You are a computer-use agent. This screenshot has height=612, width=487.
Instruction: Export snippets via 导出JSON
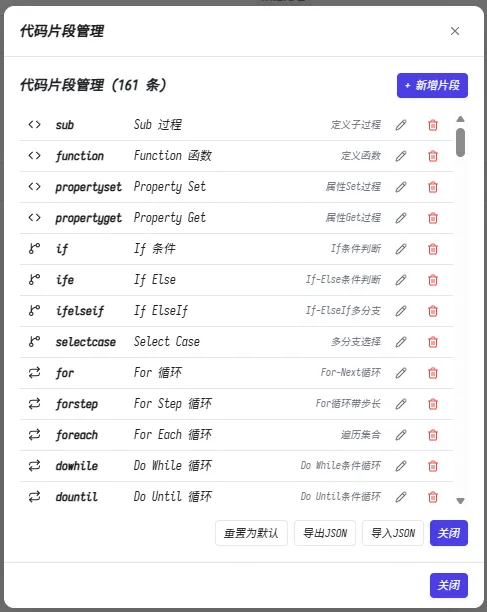[x=325, y=533]
